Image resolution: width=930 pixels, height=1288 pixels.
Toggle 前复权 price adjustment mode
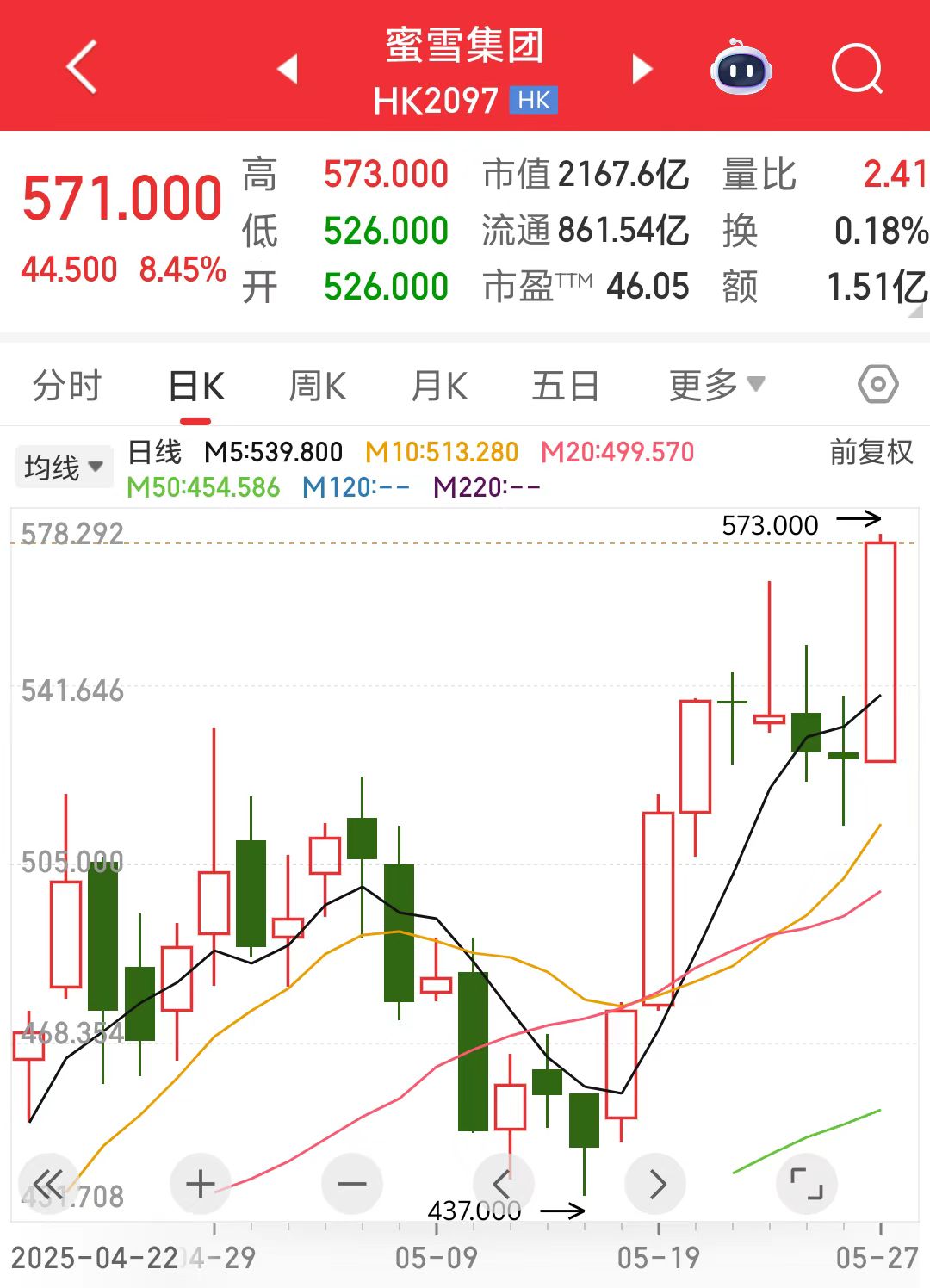click(870, 451)
